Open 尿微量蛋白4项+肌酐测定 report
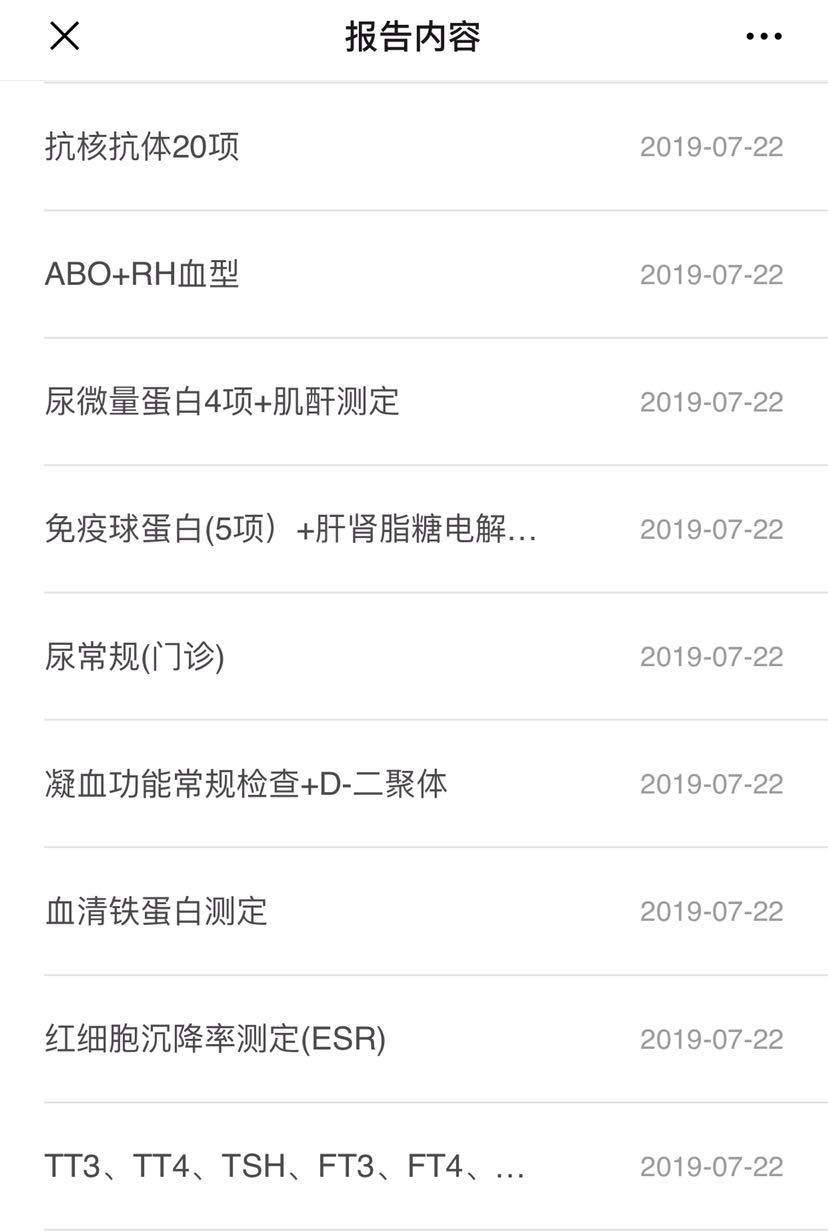The height and width of the screenshot is (1232, 828). click(222, 402)
